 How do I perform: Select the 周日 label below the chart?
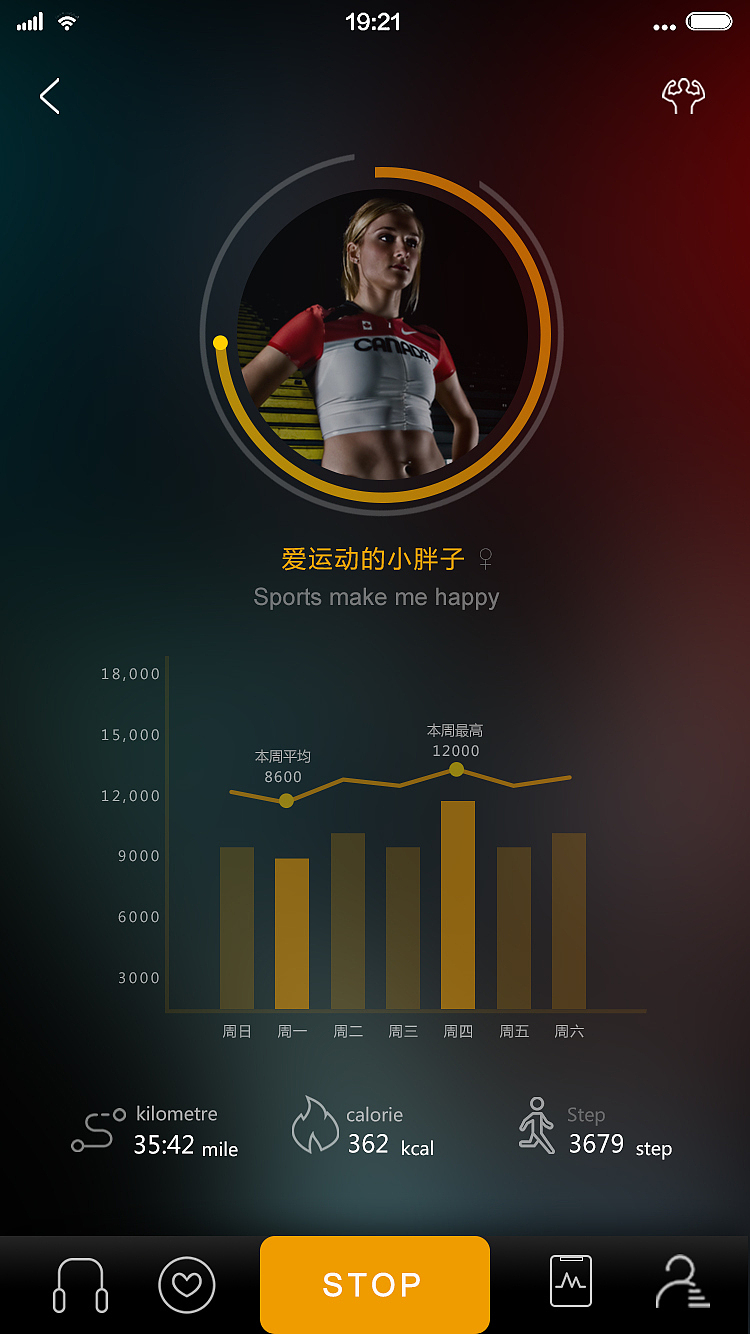pyautogui.click(x=236, y=1031)
